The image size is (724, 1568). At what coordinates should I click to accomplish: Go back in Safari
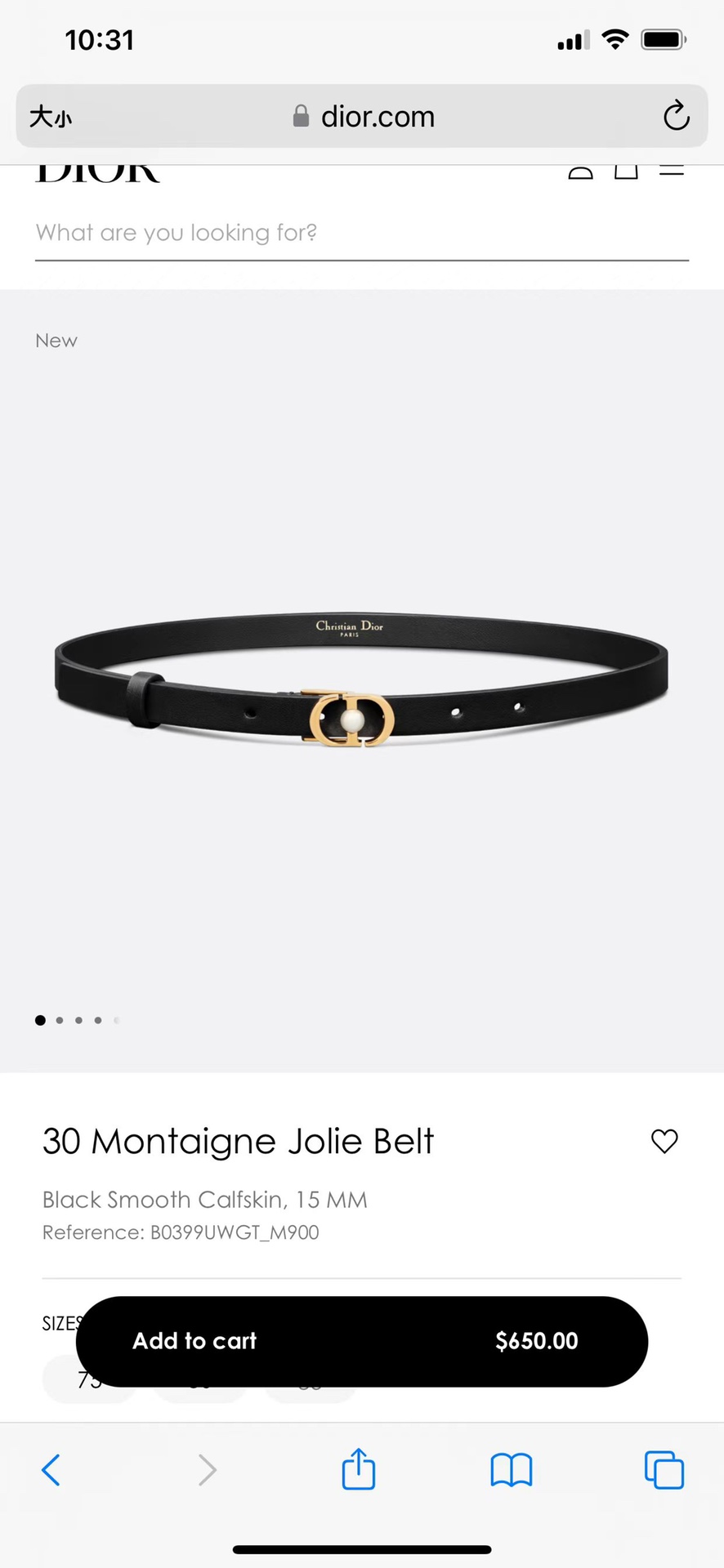[51, 1470]
